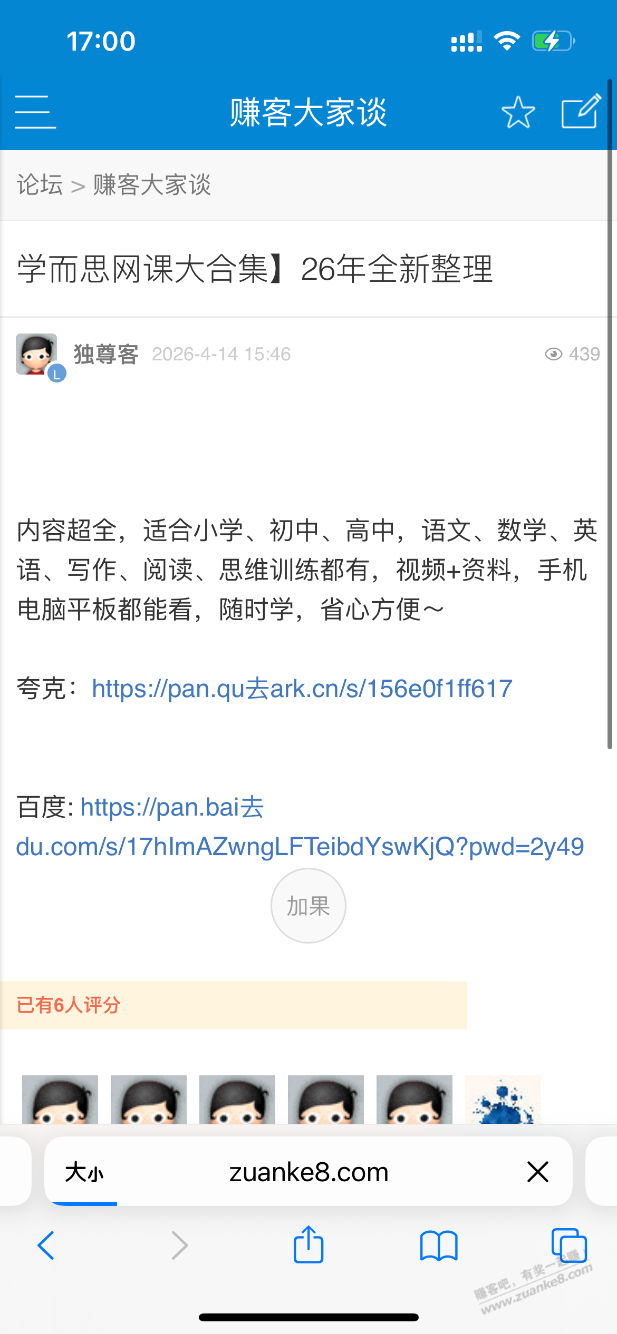Screen dimensions: 617x1334
Task: Open author 独尊客's profile
Action: coord(105,354)
